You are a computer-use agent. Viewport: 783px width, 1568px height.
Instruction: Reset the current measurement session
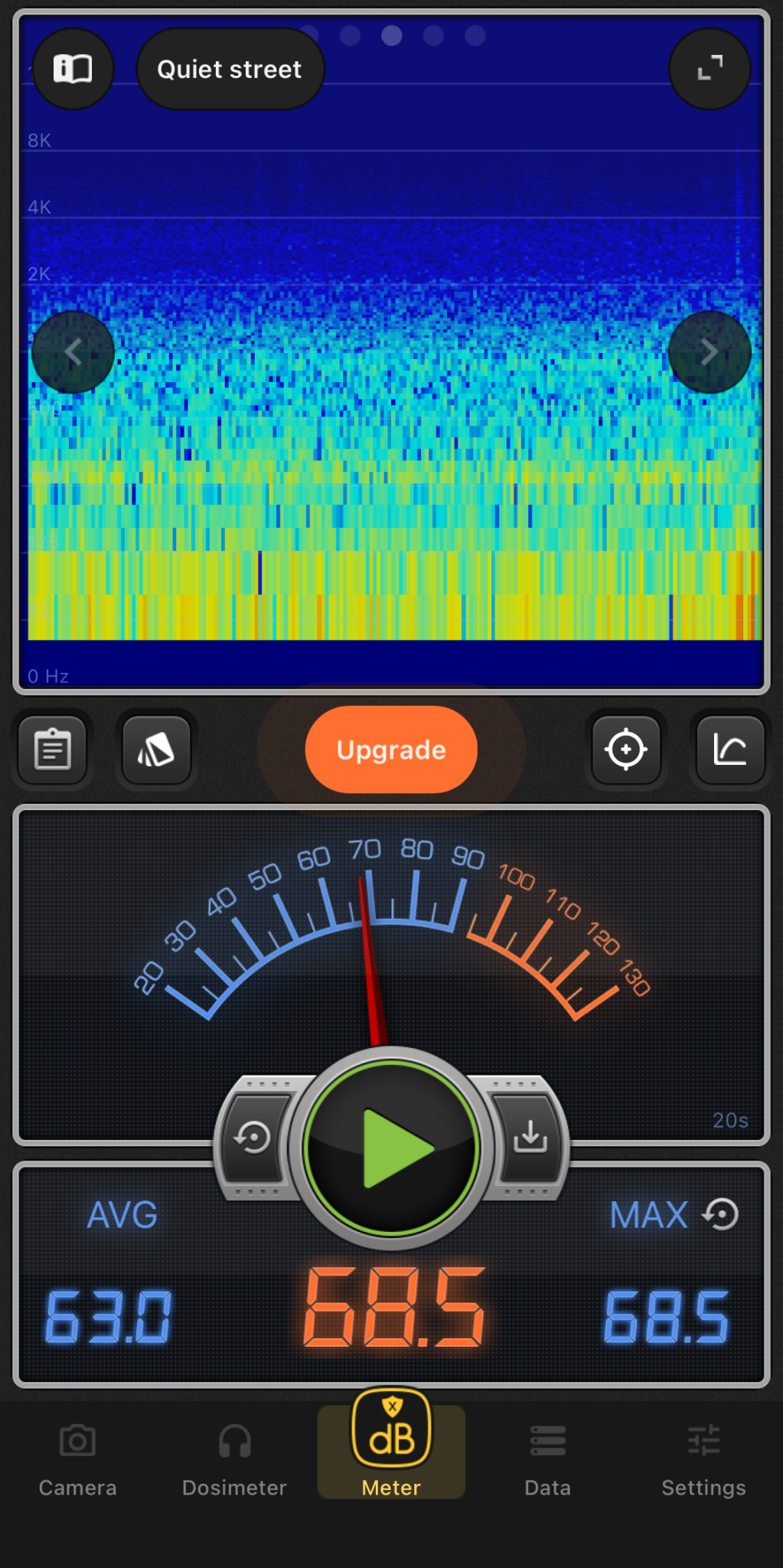tap(253, 1137)
